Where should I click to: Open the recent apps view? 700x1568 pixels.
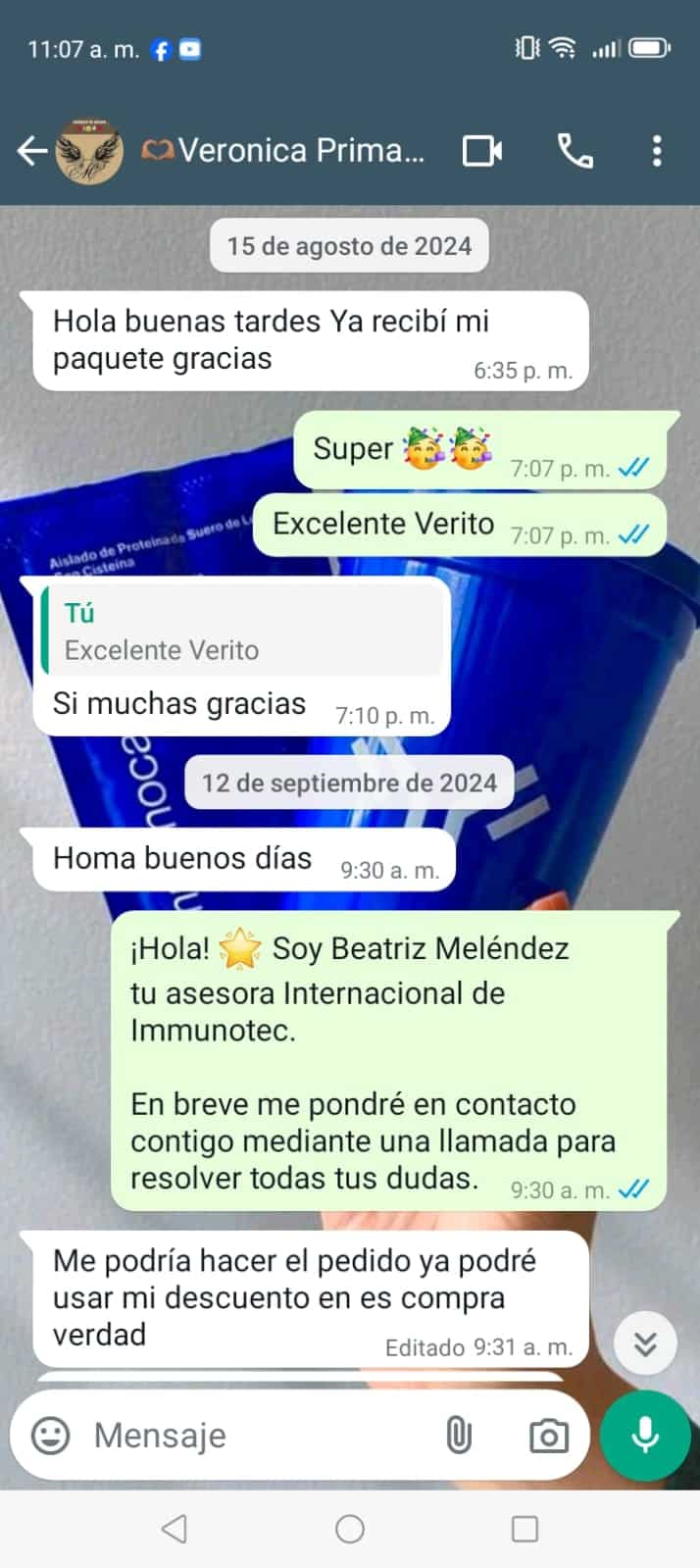[x=525, y=1529]
